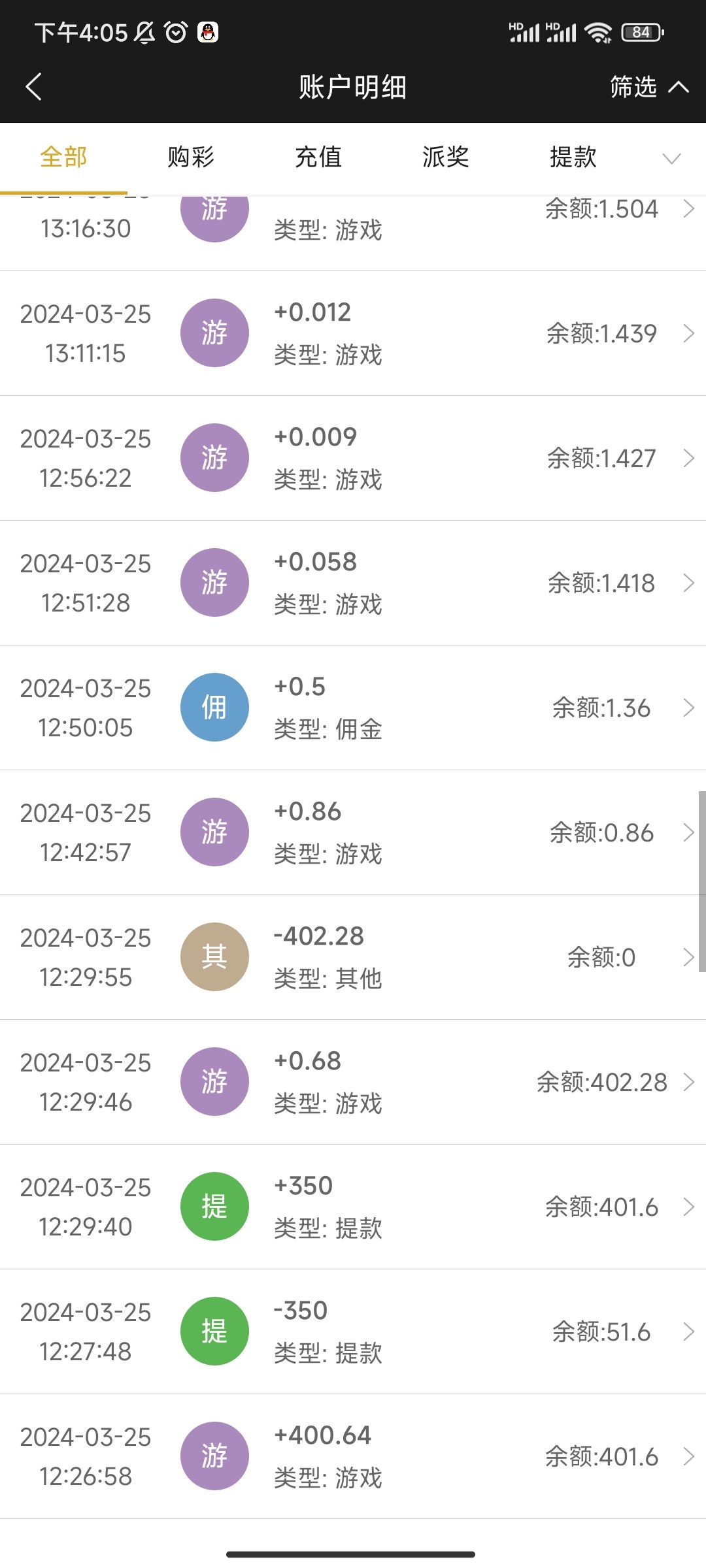The height and width of the screenshot is (1568, 706).
Task: Expand more tab categories with the chevron
Action: pos(671,158)
